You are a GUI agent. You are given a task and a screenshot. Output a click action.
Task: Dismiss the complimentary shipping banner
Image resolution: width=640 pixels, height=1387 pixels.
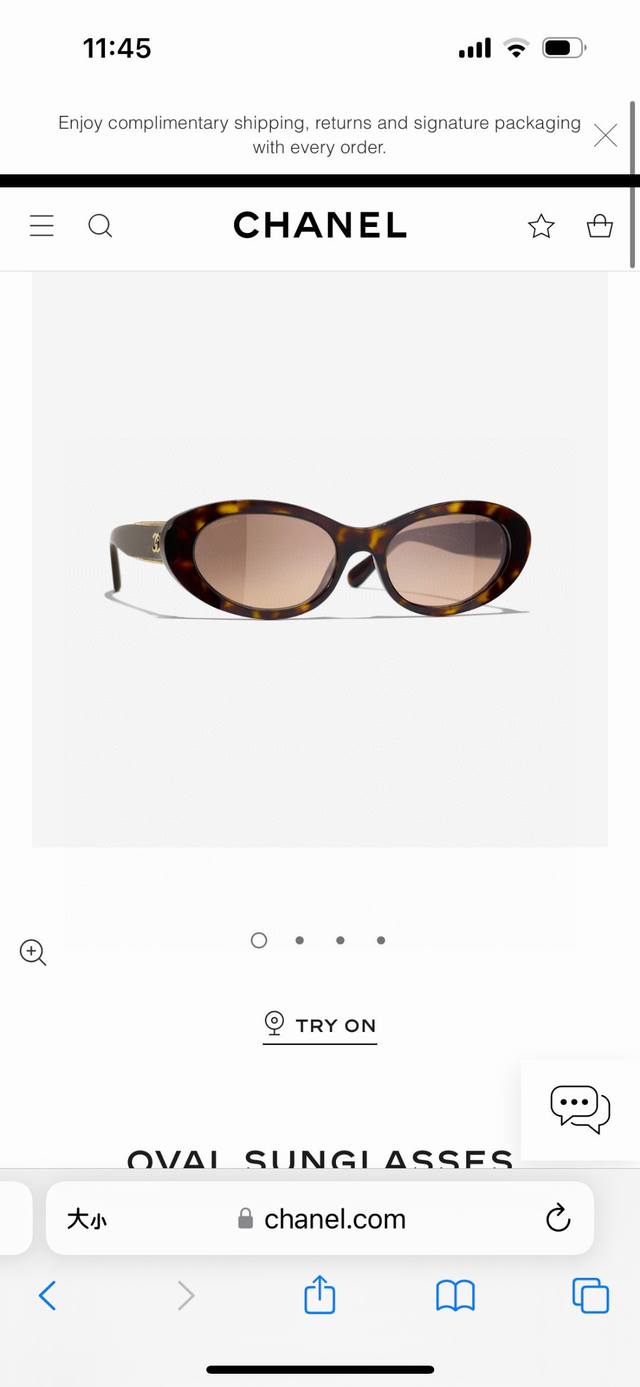tap(605, 136)
